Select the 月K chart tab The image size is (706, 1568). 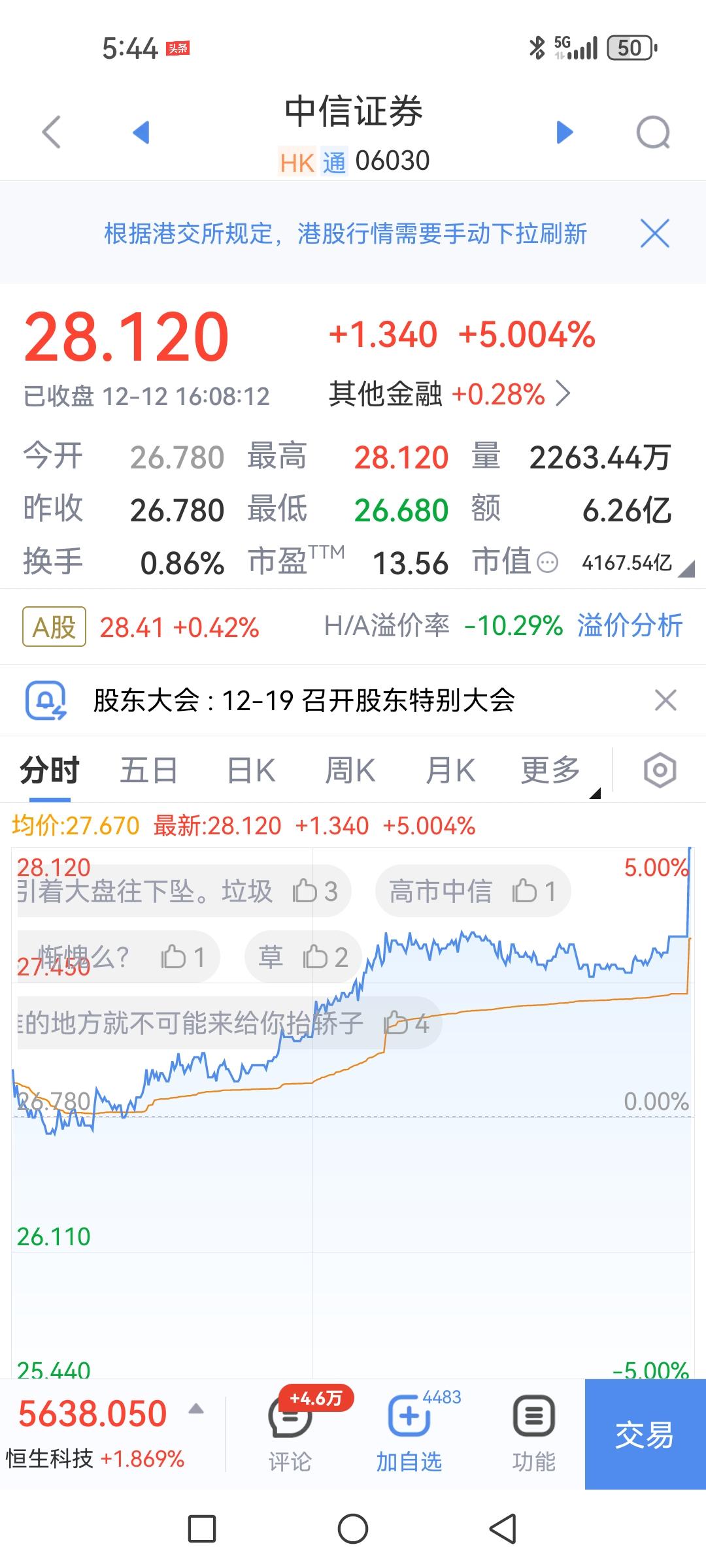450,770
